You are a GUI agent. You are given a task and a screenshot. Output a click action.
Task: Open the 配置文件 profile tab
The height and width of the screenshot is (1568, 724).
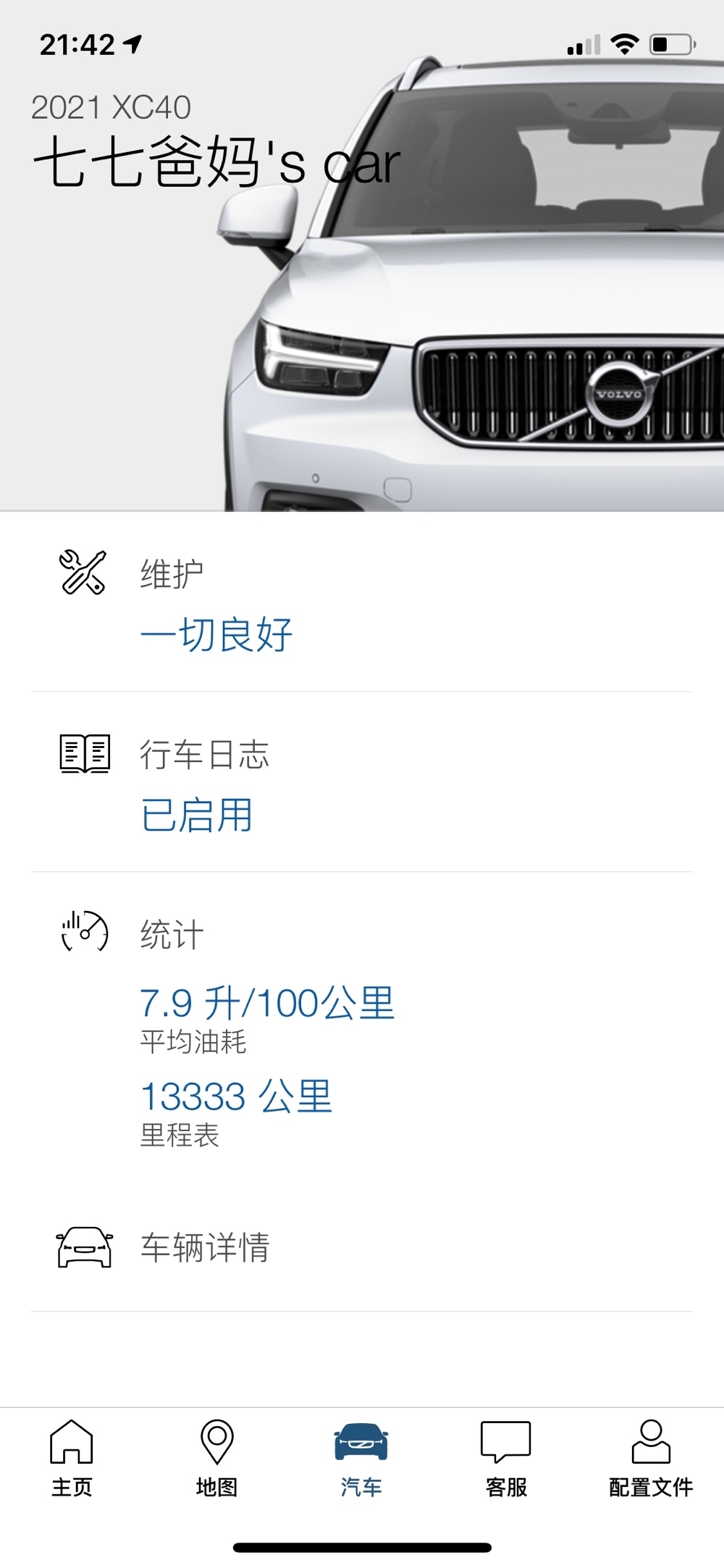(651, 1458)
